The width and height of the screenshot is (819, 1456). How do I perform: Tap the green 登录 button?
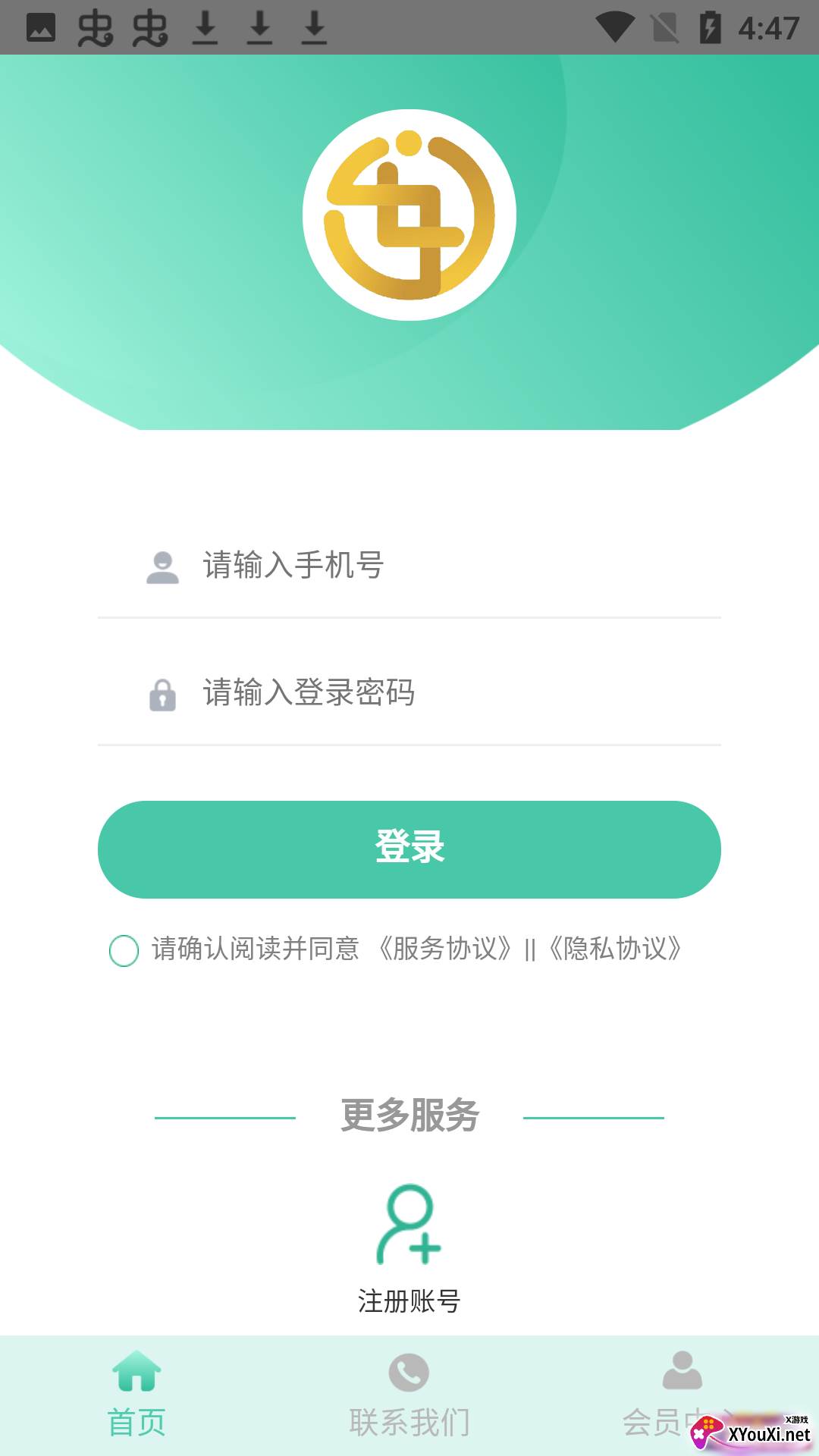pos(409,849)
